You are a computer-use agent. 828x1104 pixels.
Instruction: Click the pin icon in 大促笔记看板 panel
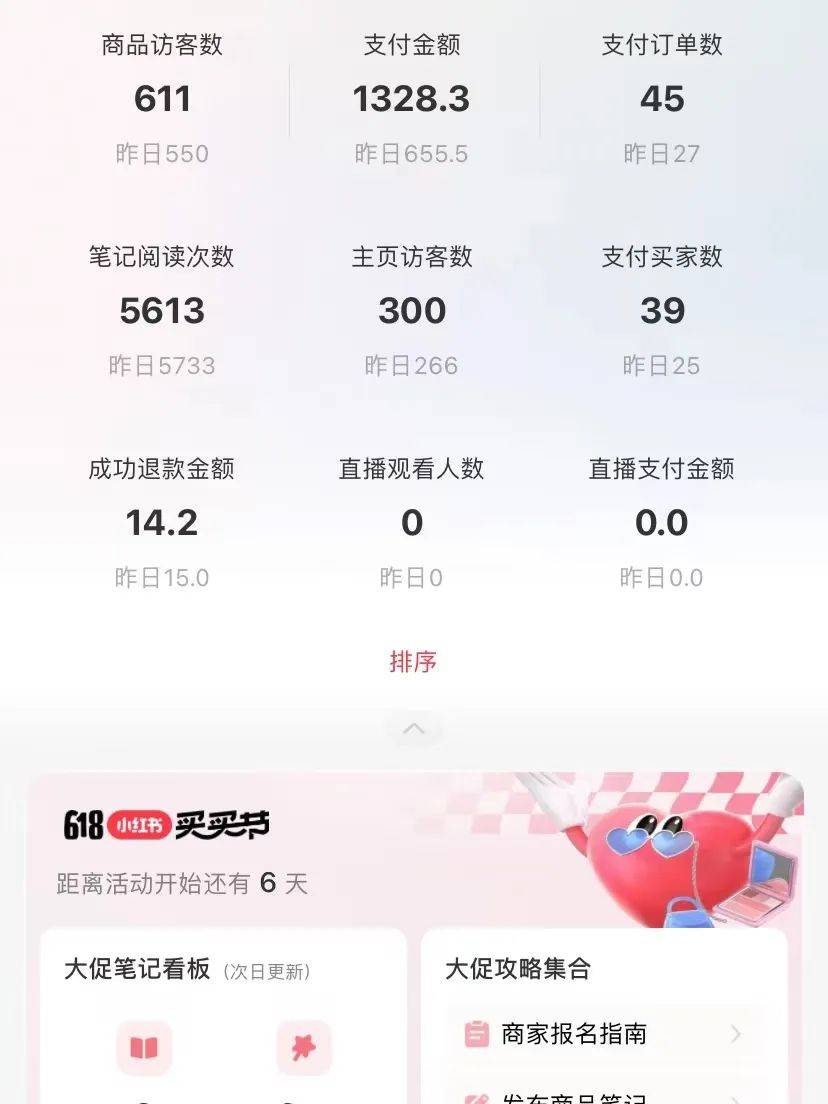point(303,1047)
